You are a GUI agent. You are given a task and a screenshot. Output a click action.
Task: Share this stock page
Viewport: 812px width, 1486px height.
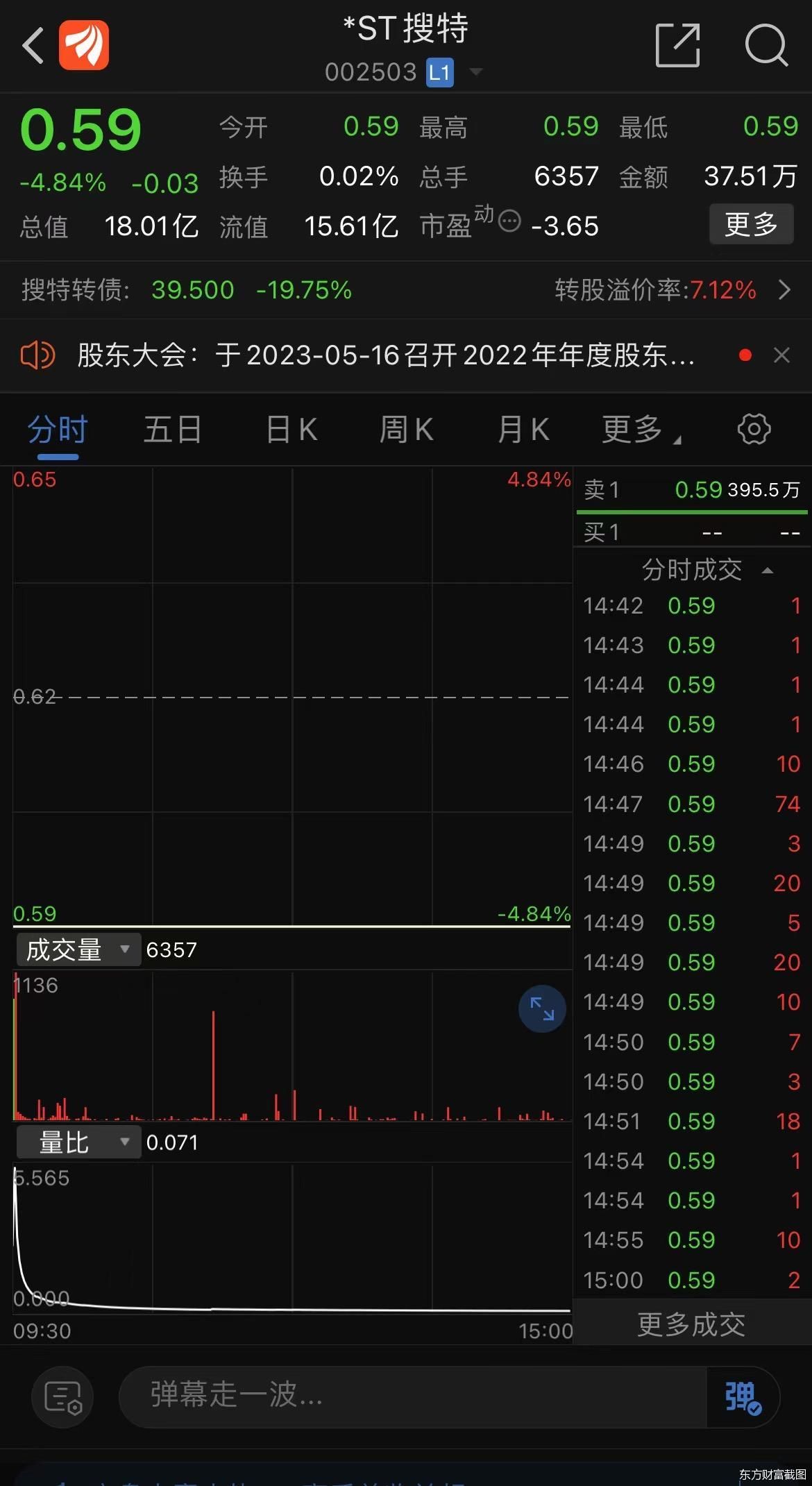[677, 46]
